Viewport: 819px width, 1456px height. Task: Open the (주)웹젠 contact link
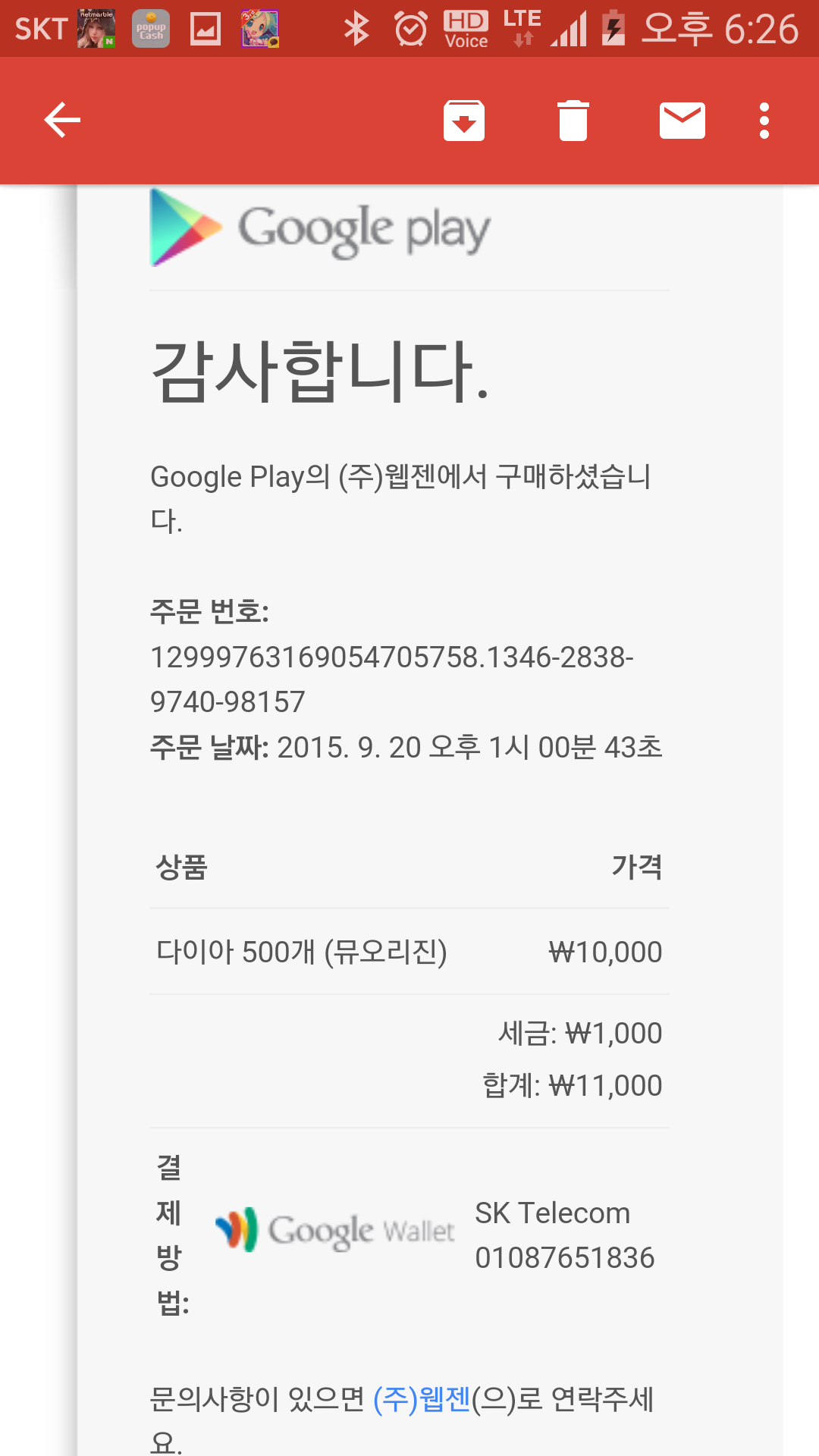(x=422, y=1399)
